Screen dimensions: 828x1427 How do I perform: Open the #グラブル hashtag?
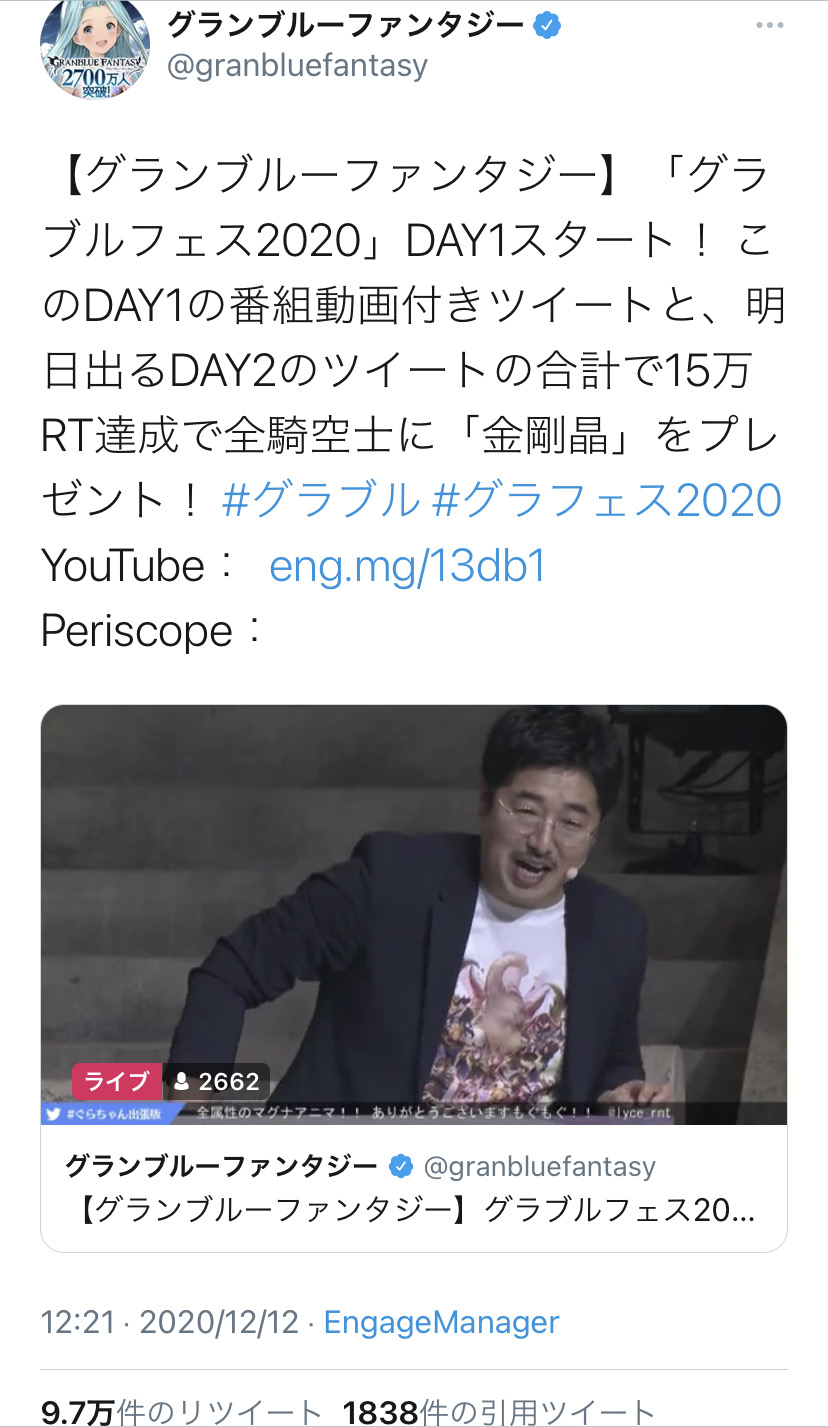(321, 500)
